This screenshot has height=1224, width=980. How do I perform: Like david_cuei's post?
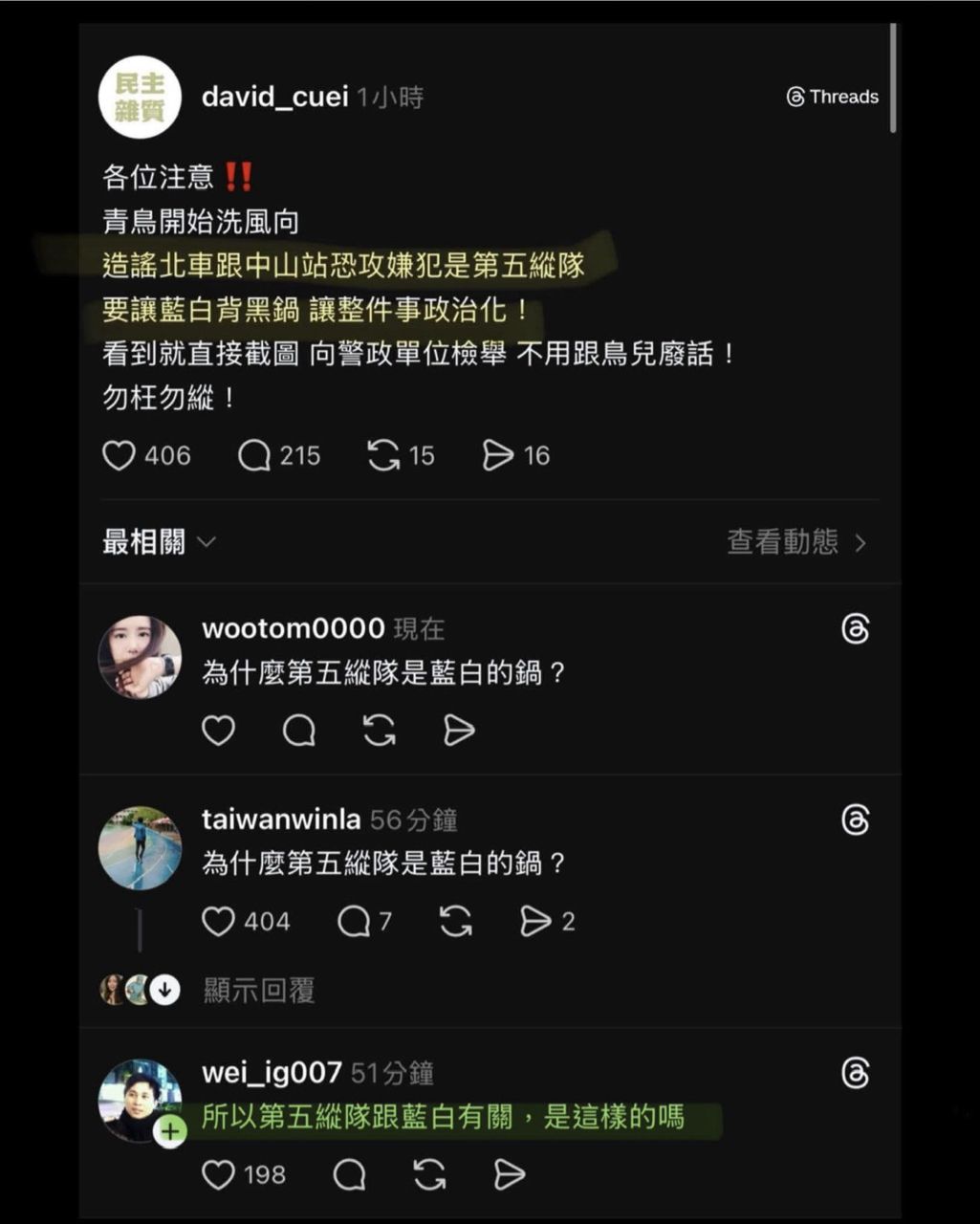119,456
